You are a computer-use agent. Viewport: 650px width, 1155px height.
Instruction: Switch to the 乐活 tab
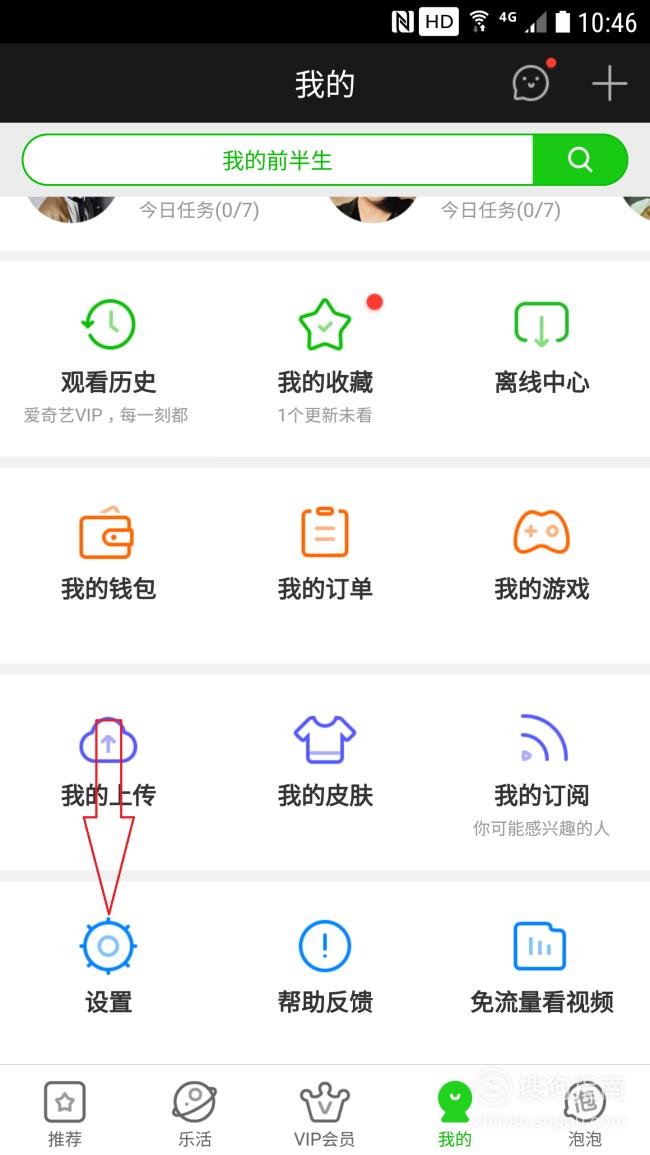(x=195, y=1114)
